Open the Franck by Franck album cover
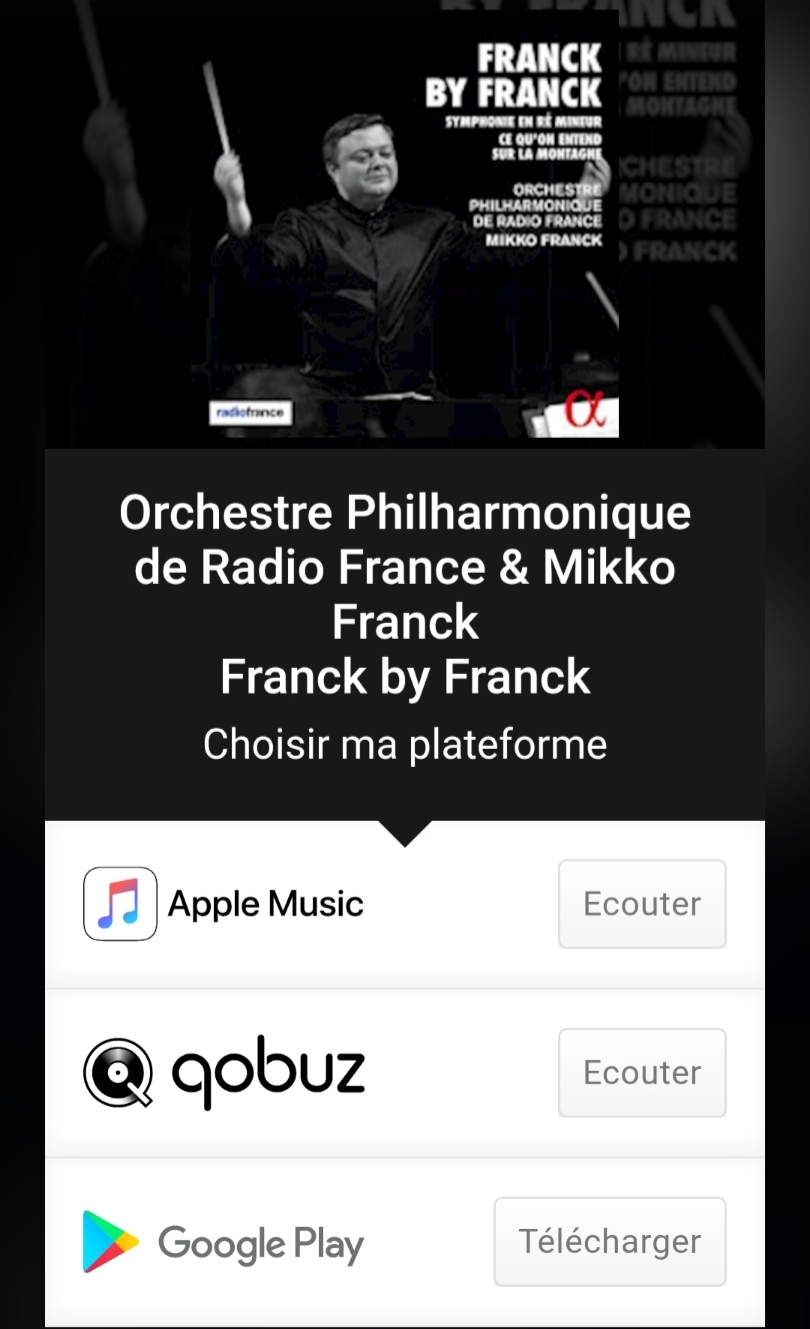 pos(405,225)
